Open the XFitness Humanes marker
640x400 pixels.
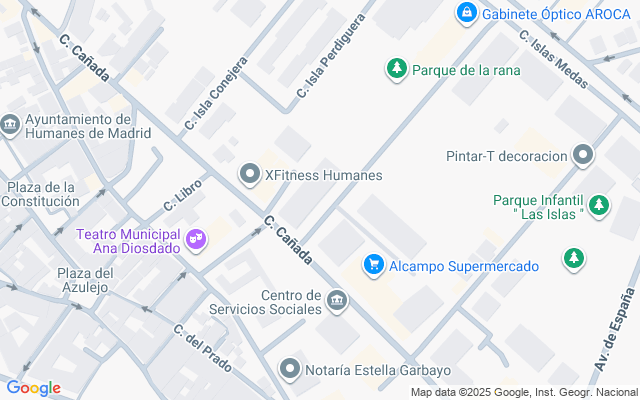(249, 174)
